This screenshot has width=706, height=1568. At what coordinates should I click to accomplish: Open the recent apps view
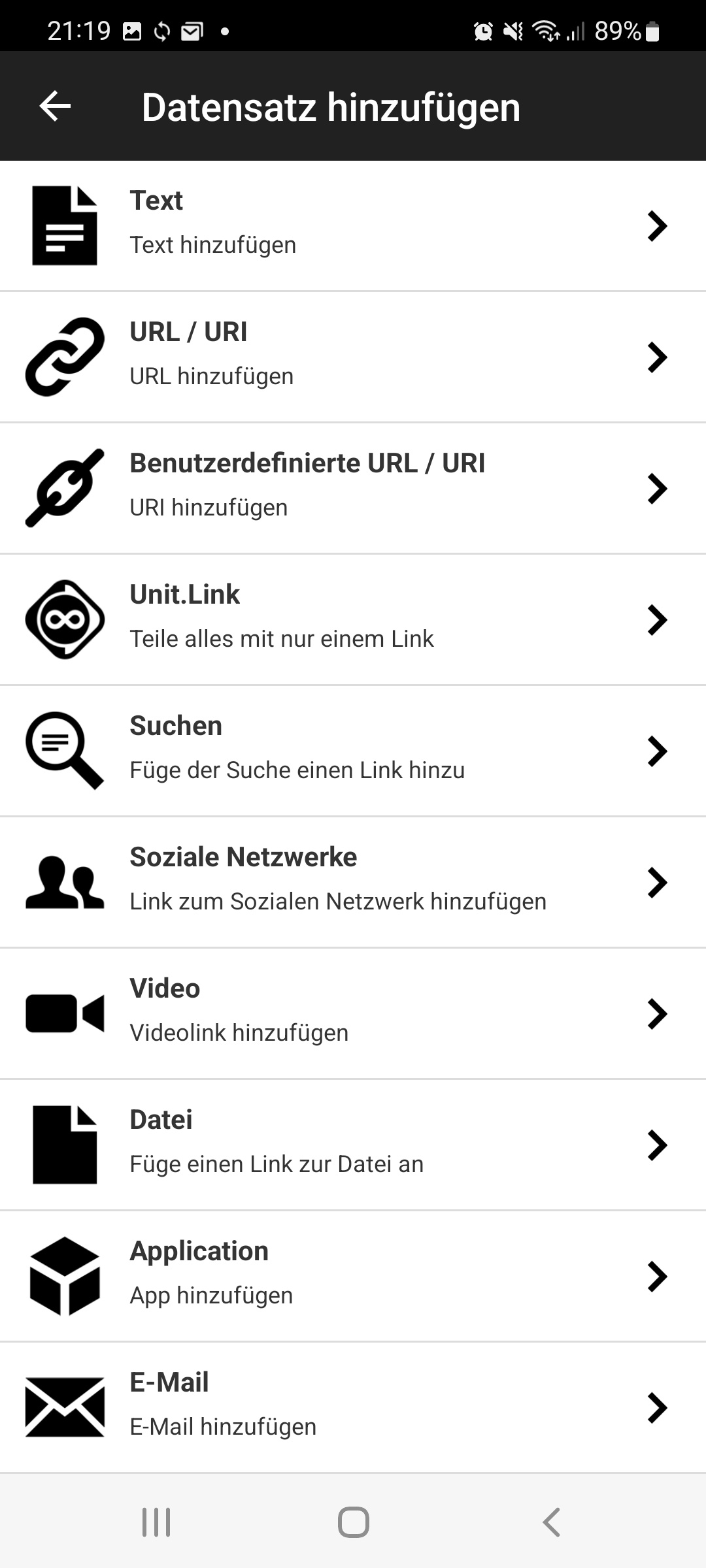pos(156,1522)
